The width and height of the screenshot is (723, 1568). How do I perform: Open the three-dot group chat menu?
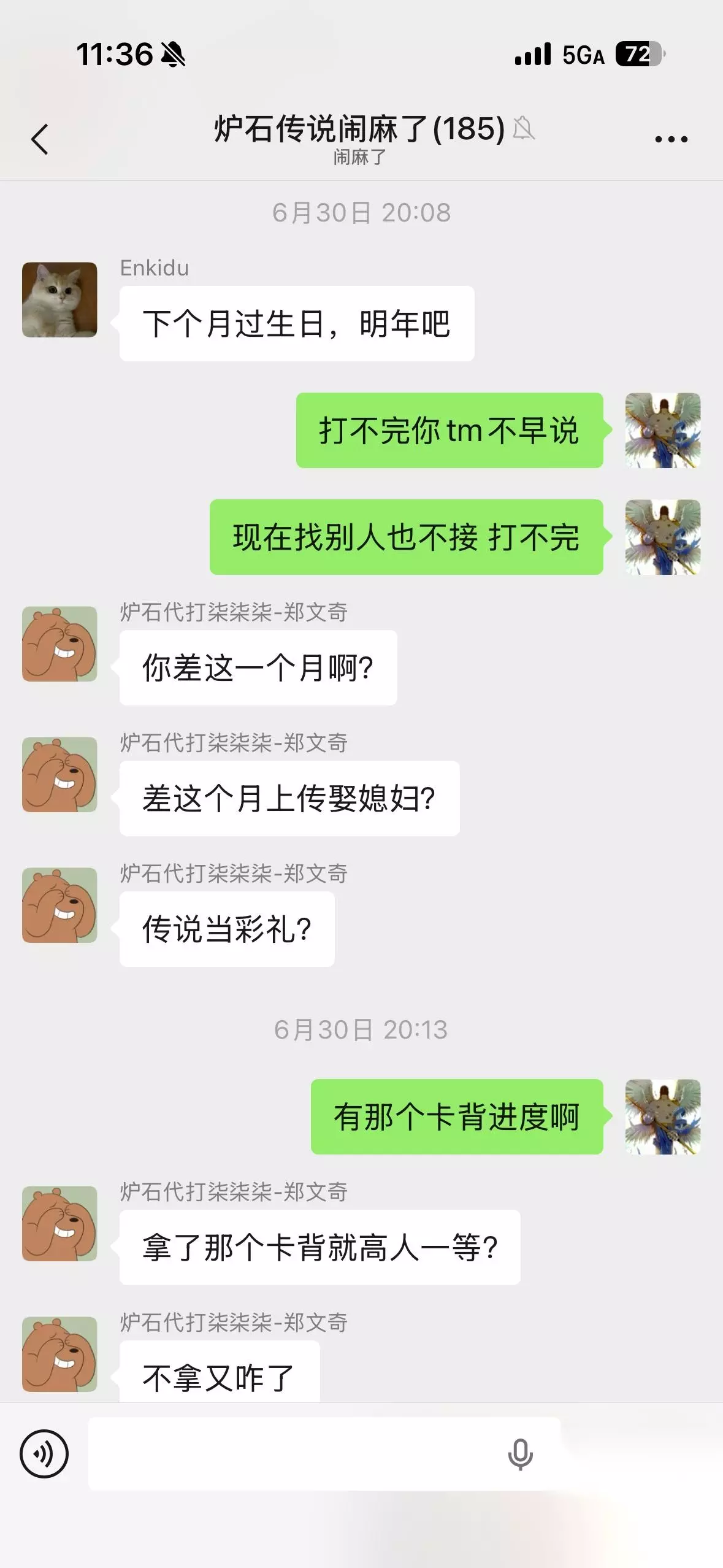click(x=671, y=139)
